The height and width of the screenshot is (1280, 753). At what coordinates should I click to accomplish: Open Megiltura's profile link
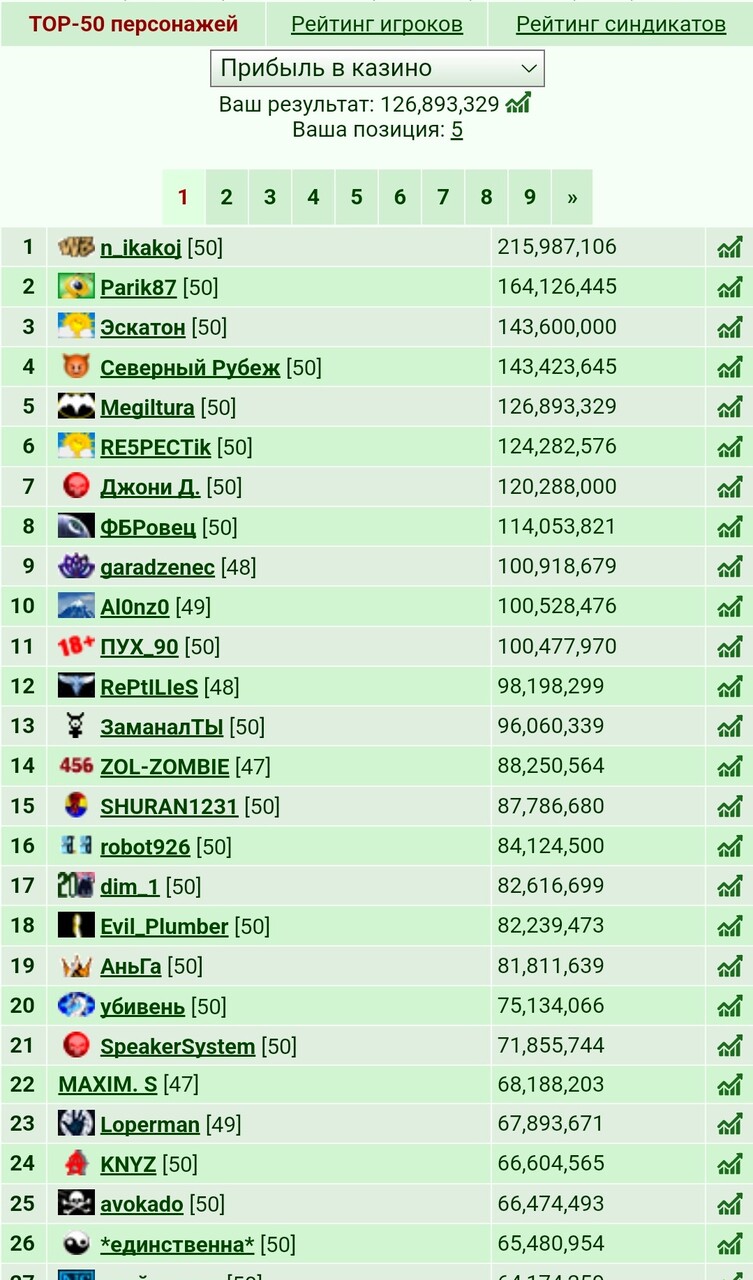147,407
